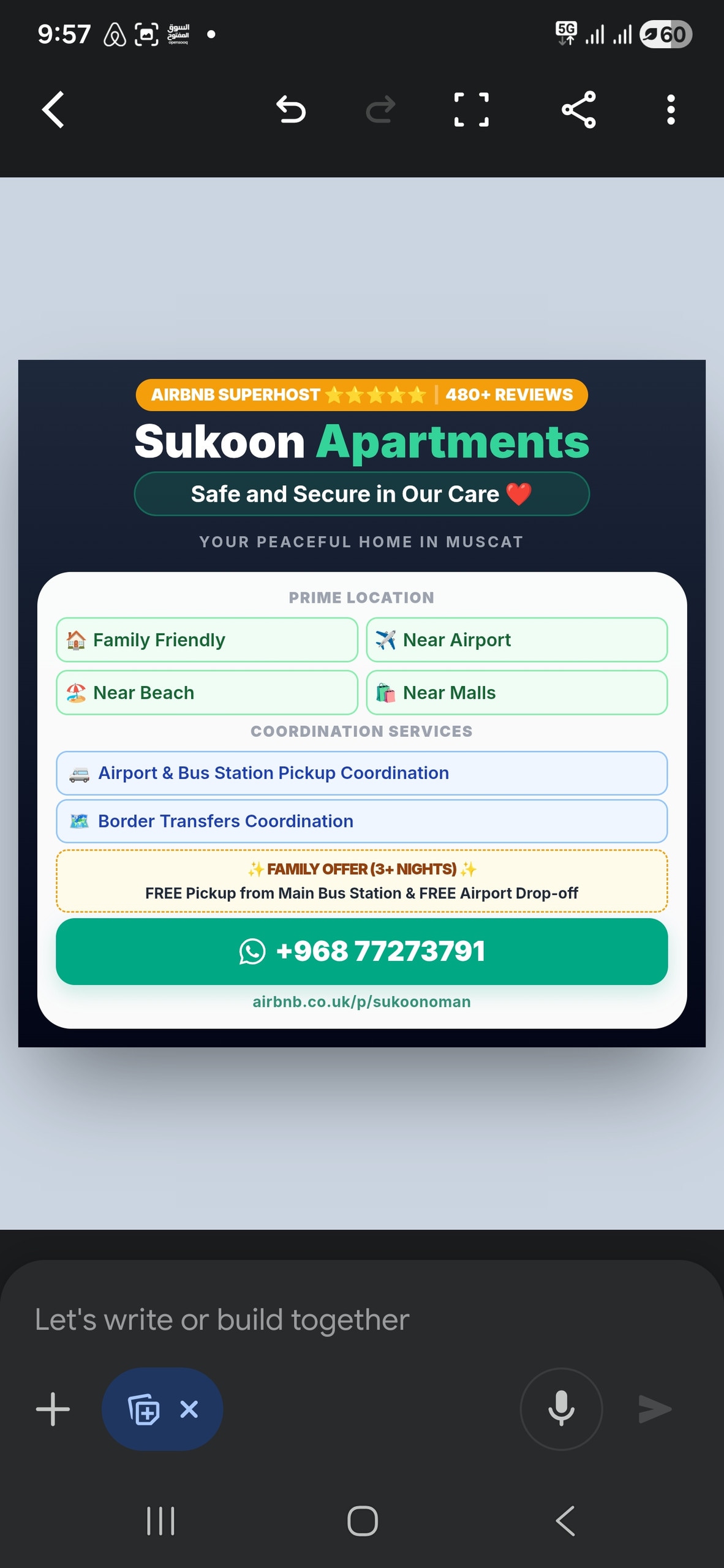Open recent apps from navigation bar
724x1568 pixels.
(x=161, y=1521)
